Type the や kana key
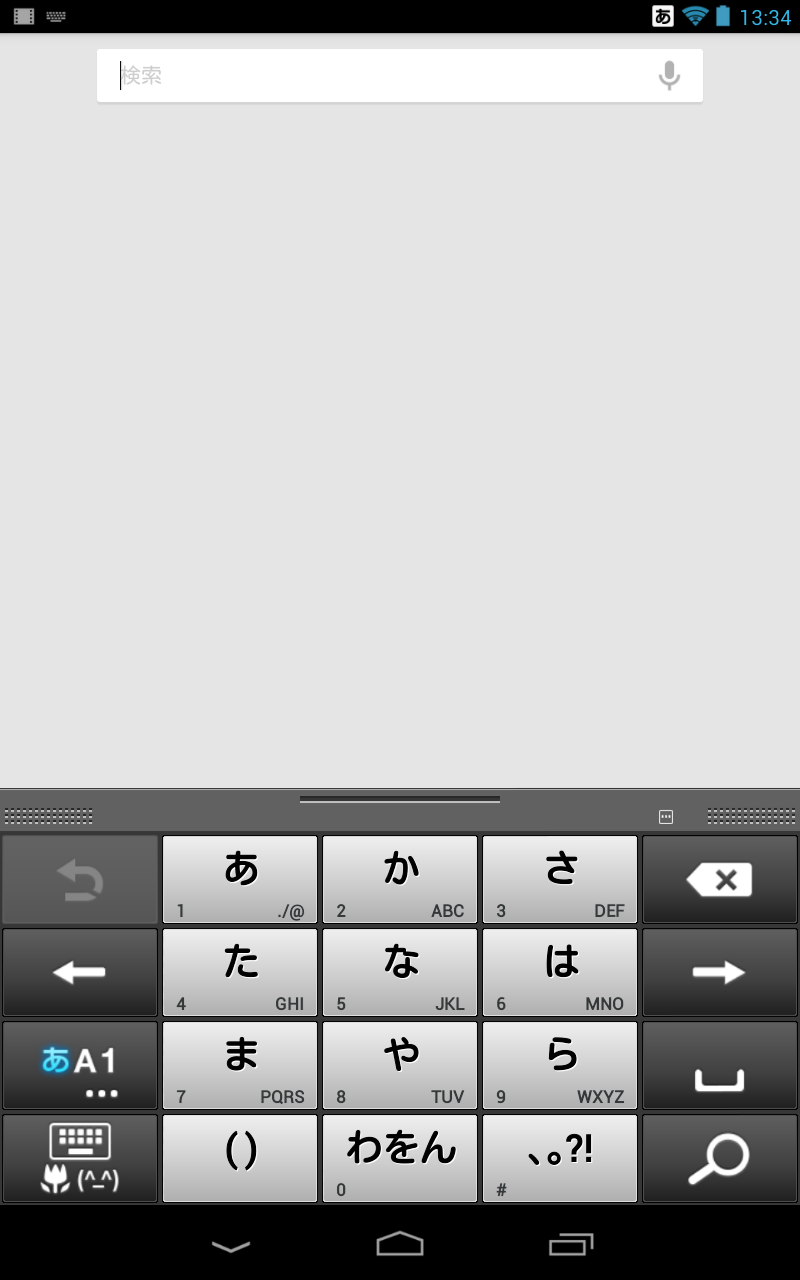This screenshot has width=800, height=1280. [x=400, y=1065]
